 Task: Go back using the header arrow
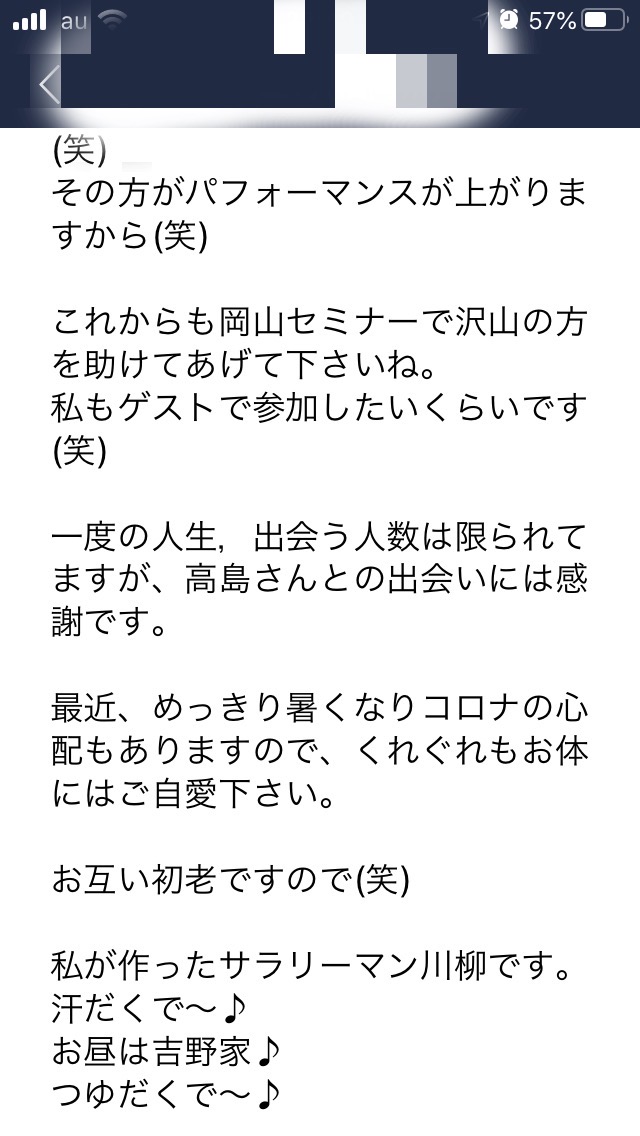pos(49,85)
